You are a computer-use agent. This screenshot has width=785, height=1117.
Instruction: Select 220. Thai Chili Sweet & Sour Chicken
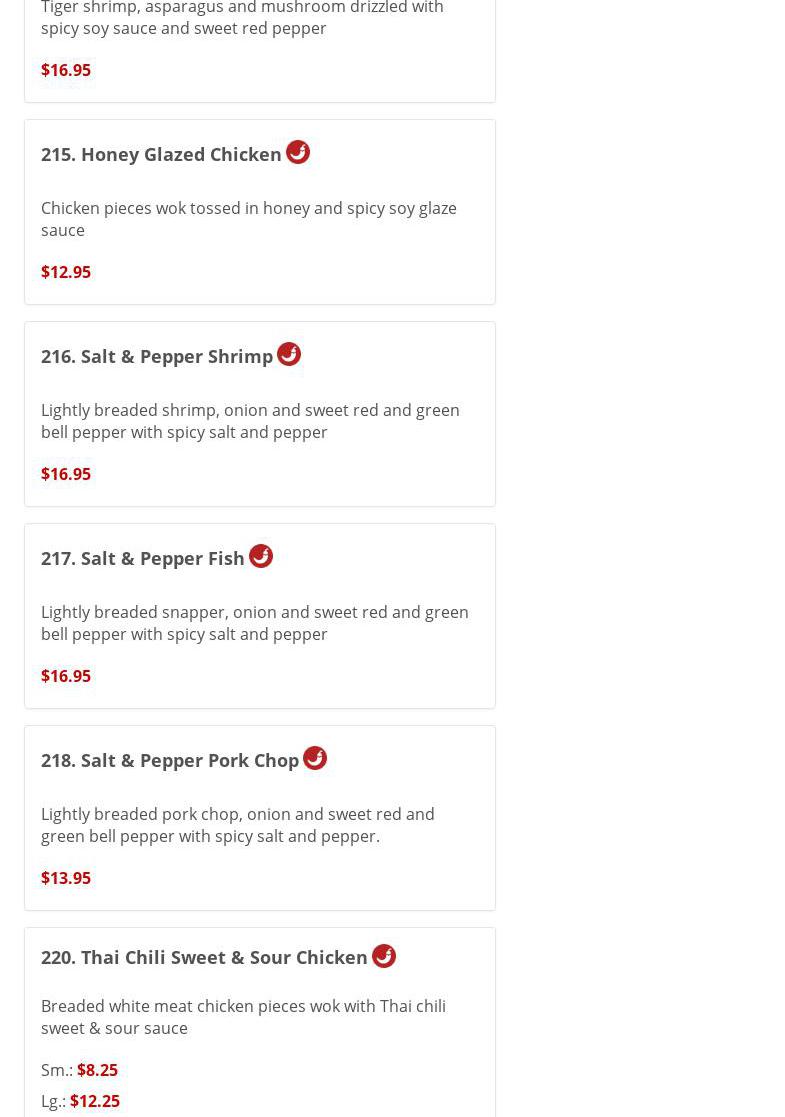click(x=204, y=958)
